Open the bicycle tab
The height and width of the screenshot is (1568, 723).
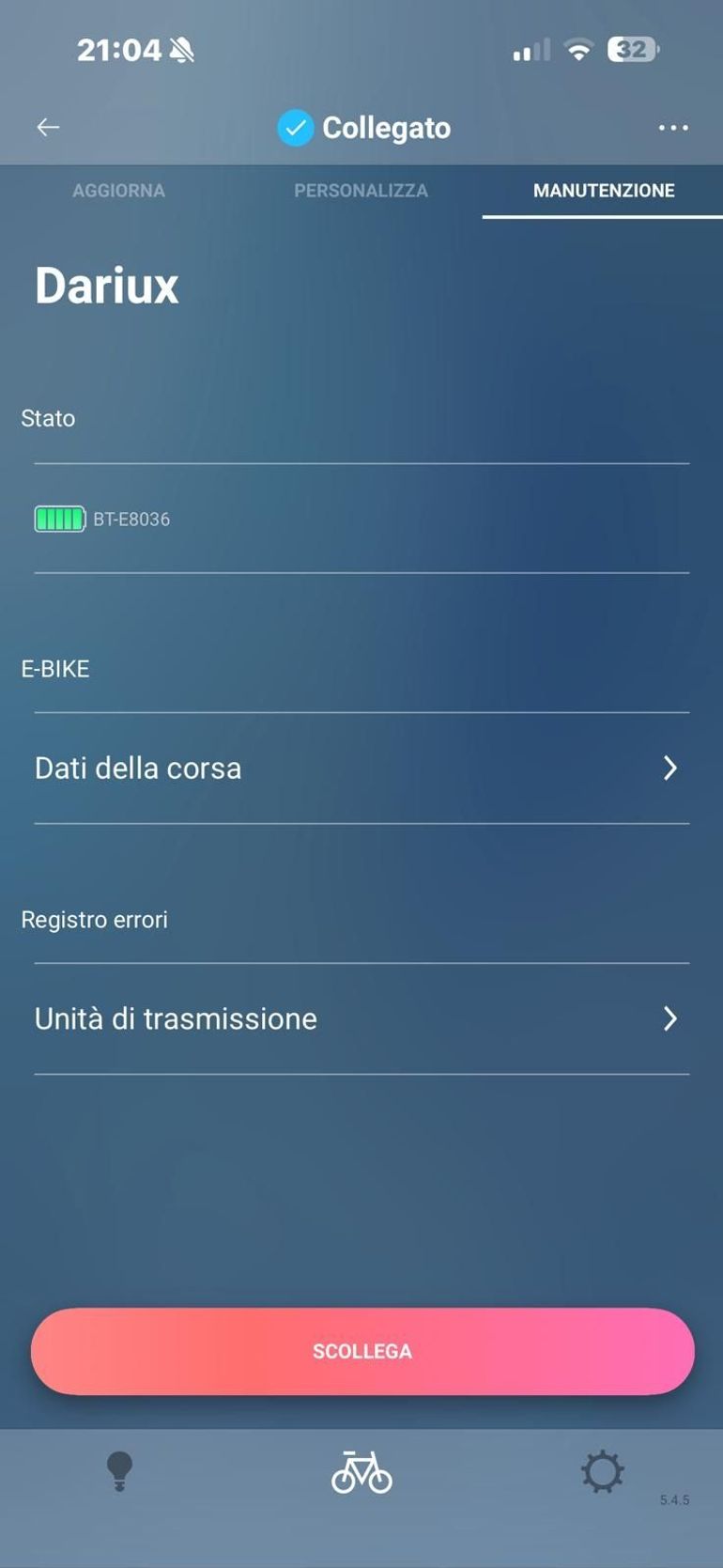361,1471
